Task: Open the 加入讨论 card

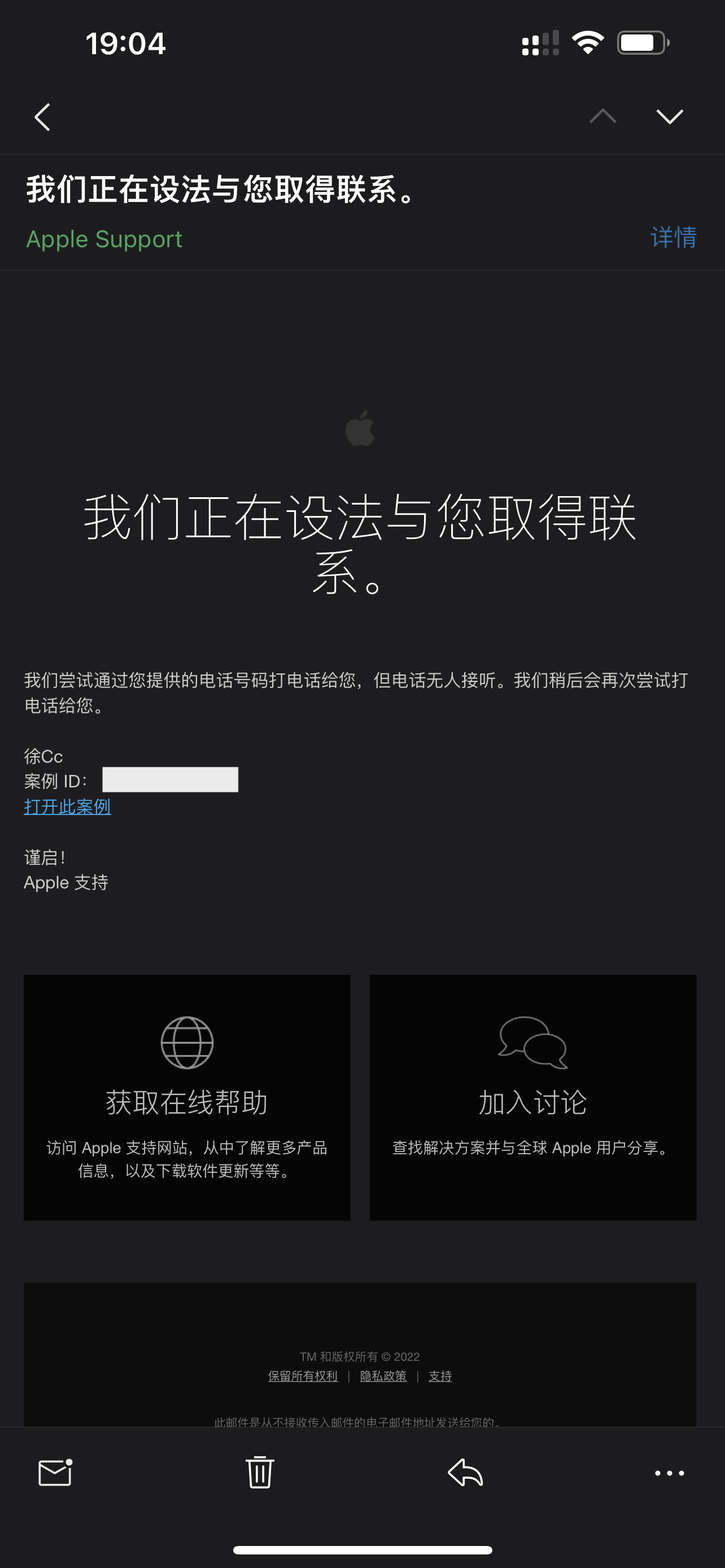Action: coord(532,1097)
